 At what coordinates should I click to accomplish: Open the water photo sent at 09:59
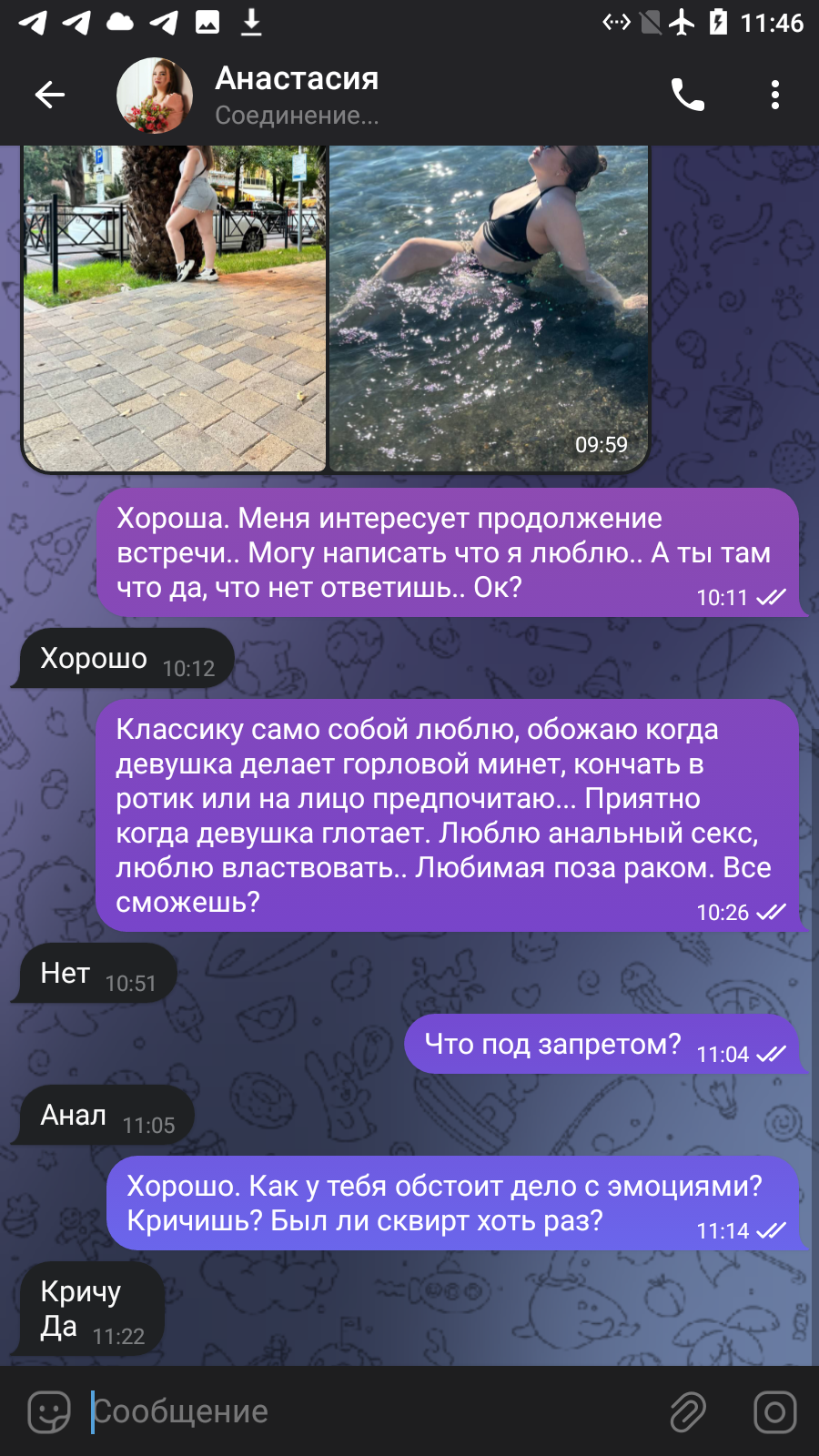[x=489, y=308]
